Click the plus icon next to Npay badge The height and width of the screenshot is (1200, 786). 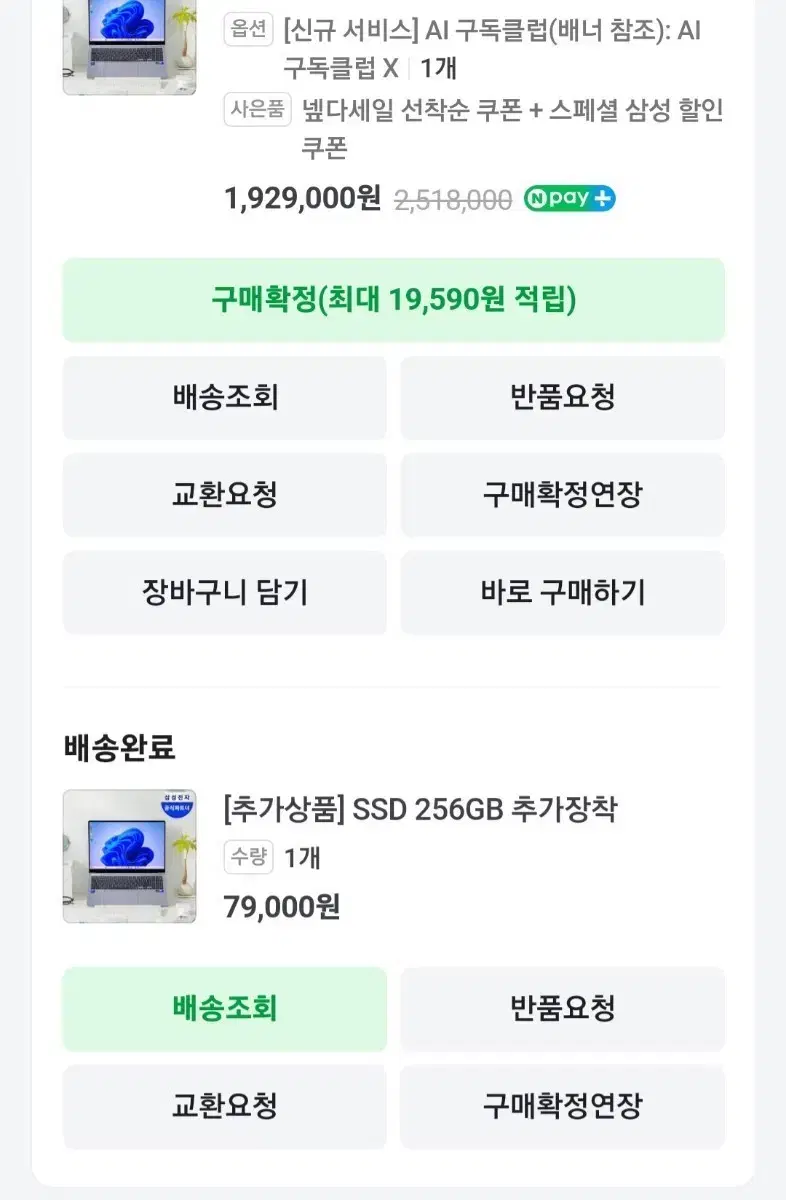[603, 199]
